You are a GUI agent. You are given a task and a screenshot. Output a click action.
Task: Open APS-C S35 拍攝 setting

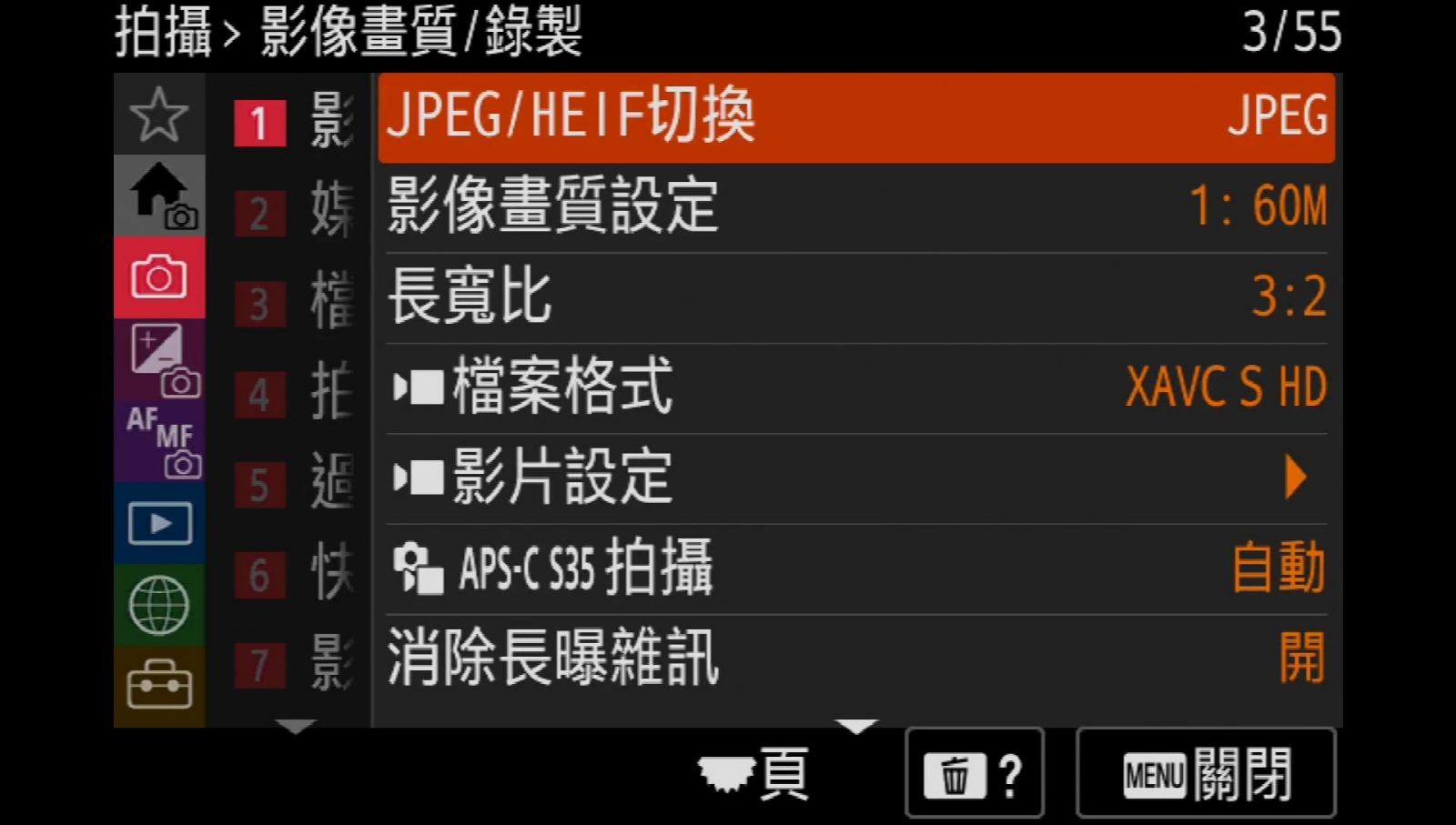click(x=855, y=568)
